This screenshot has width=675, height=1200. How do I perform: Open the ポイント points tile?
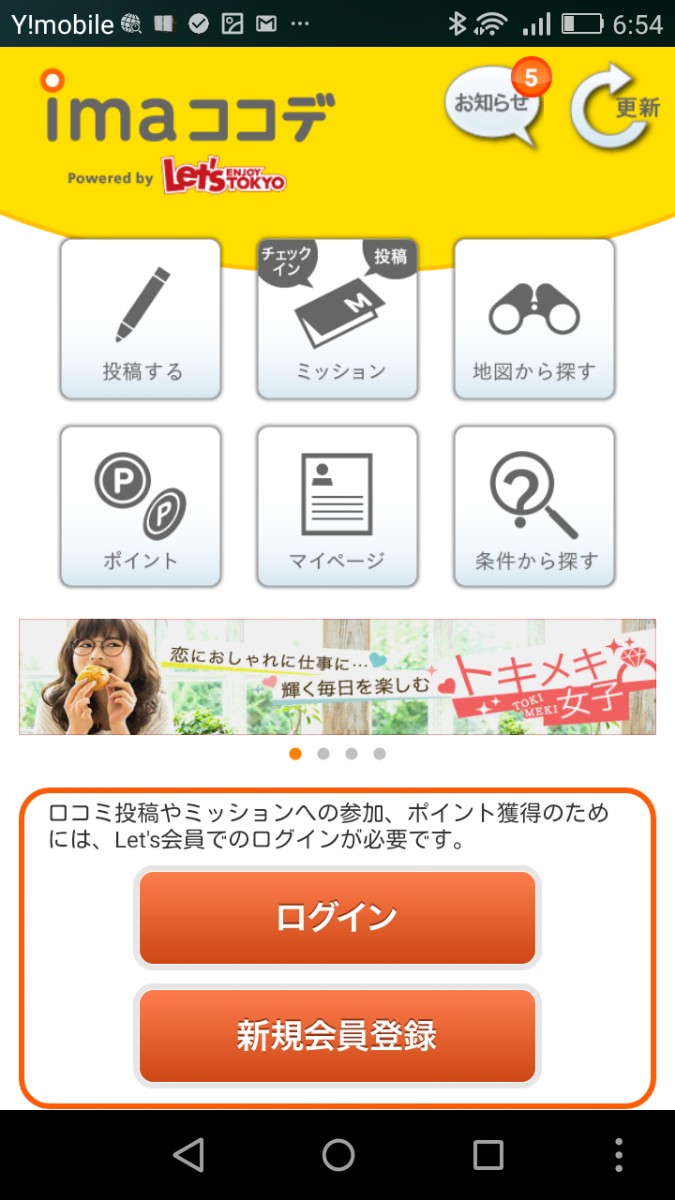pyautogui.click(x=141, y=506)
